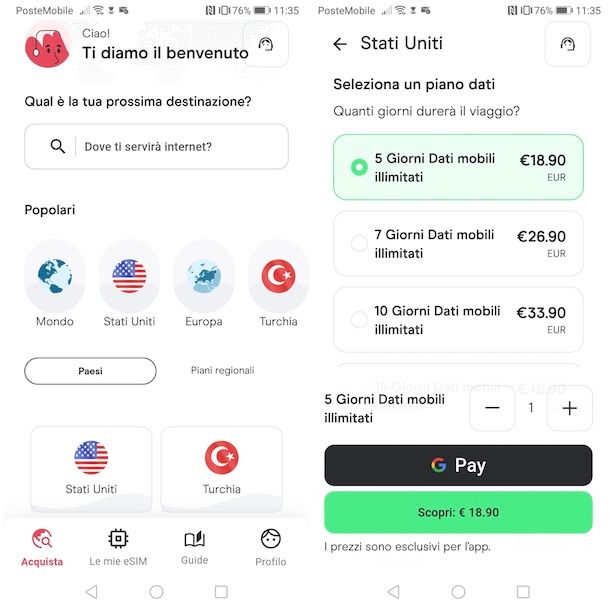Tap the green Scopri: € 18.90 button

click(x=458, y=512)
